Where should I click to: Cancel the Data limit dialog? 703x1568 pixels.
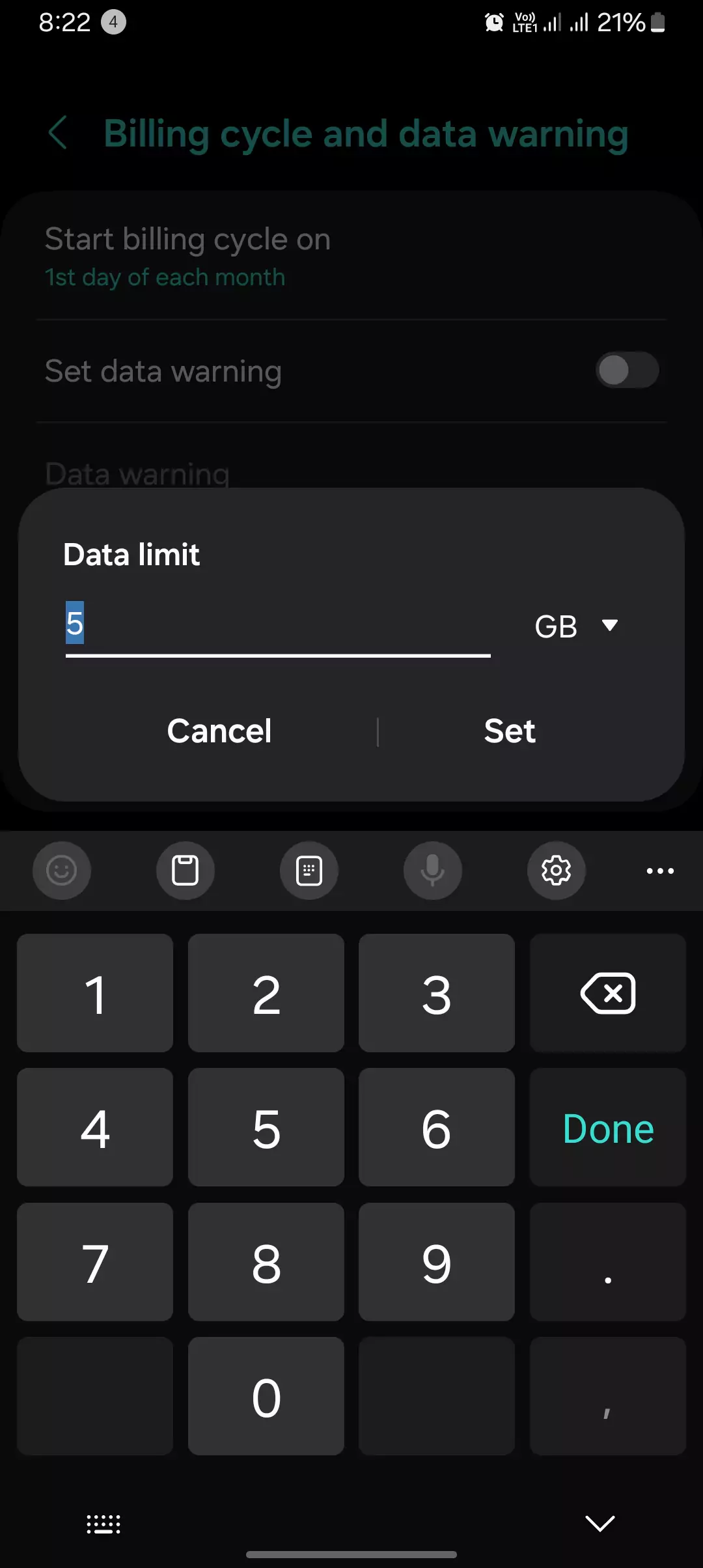(x=219, y=731)
